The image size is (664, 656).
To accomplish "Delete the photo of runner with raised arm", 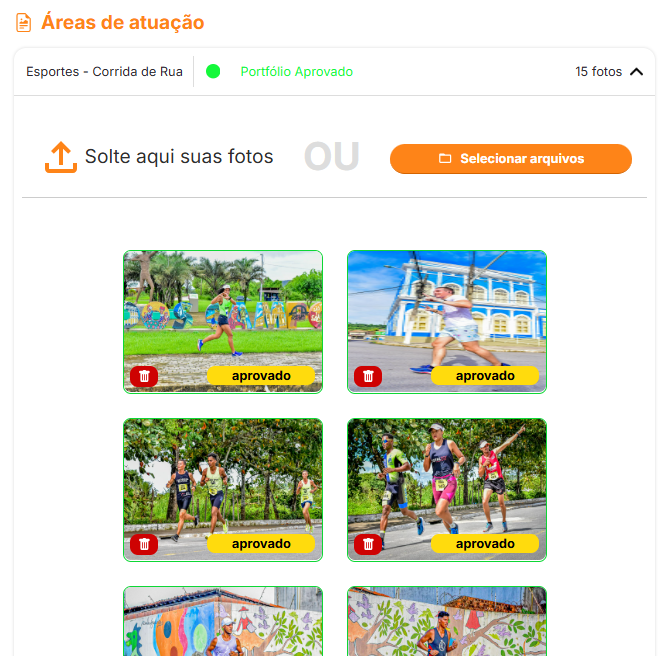I will tap(368, 544).
